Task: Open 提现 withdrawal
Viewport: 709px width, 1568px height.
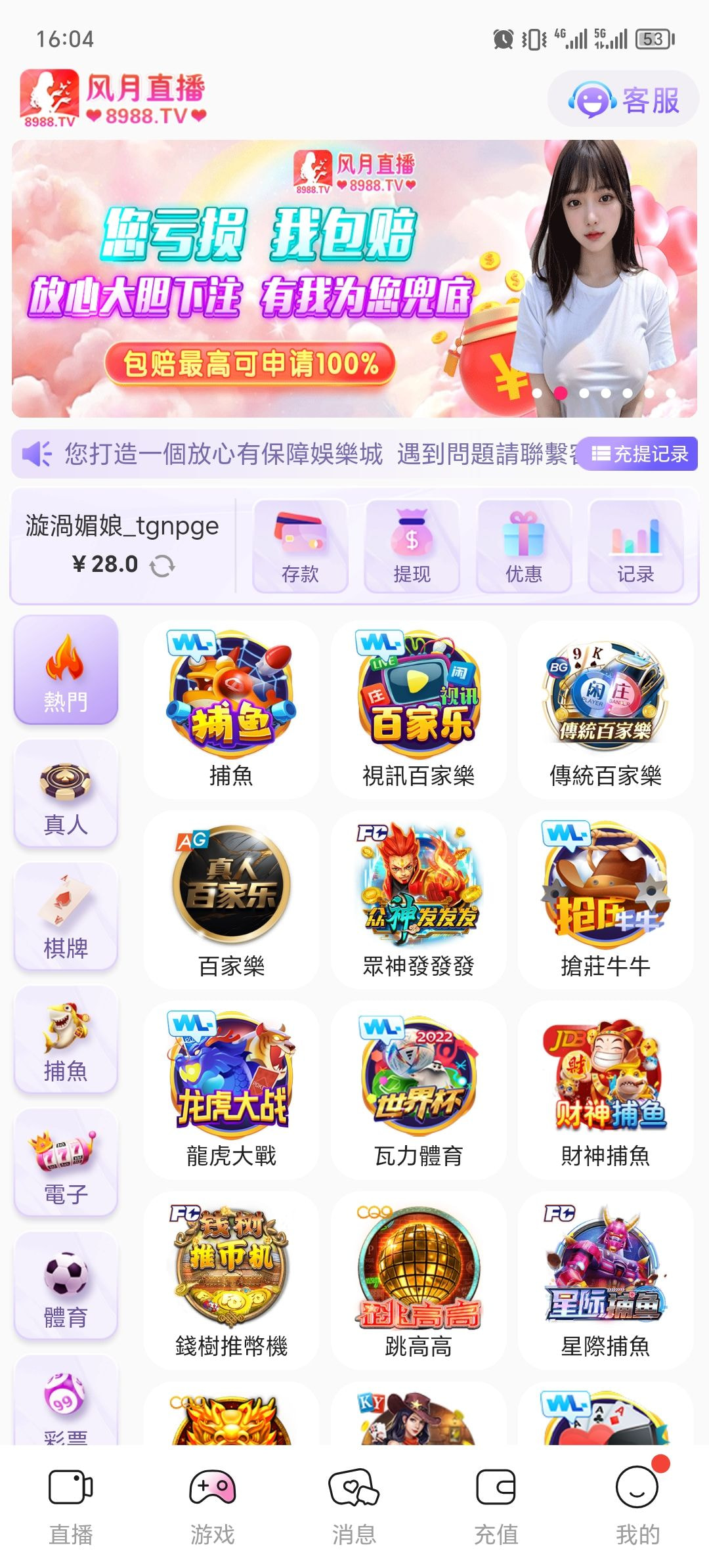Action: pyautogui.click(x=412, y=546)
